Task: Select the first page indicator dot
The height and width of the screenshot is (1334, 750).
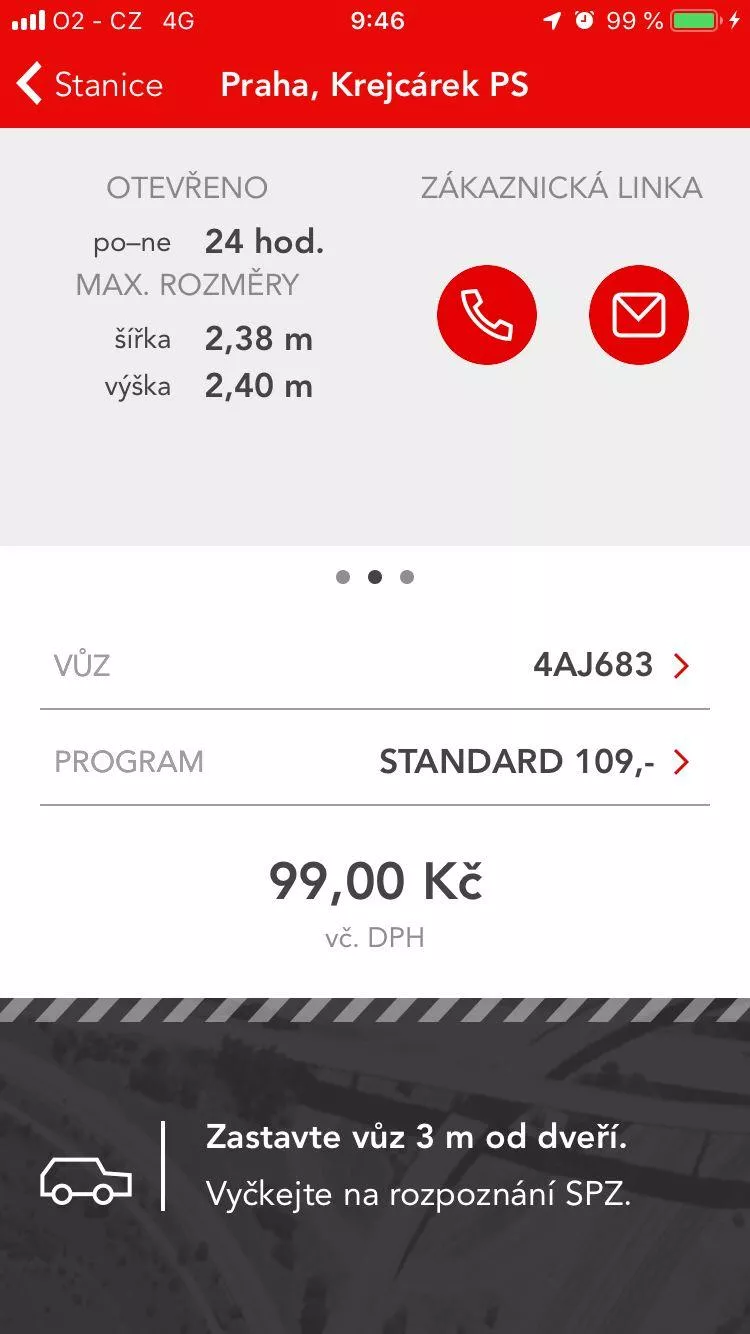Action: point(343,577)
